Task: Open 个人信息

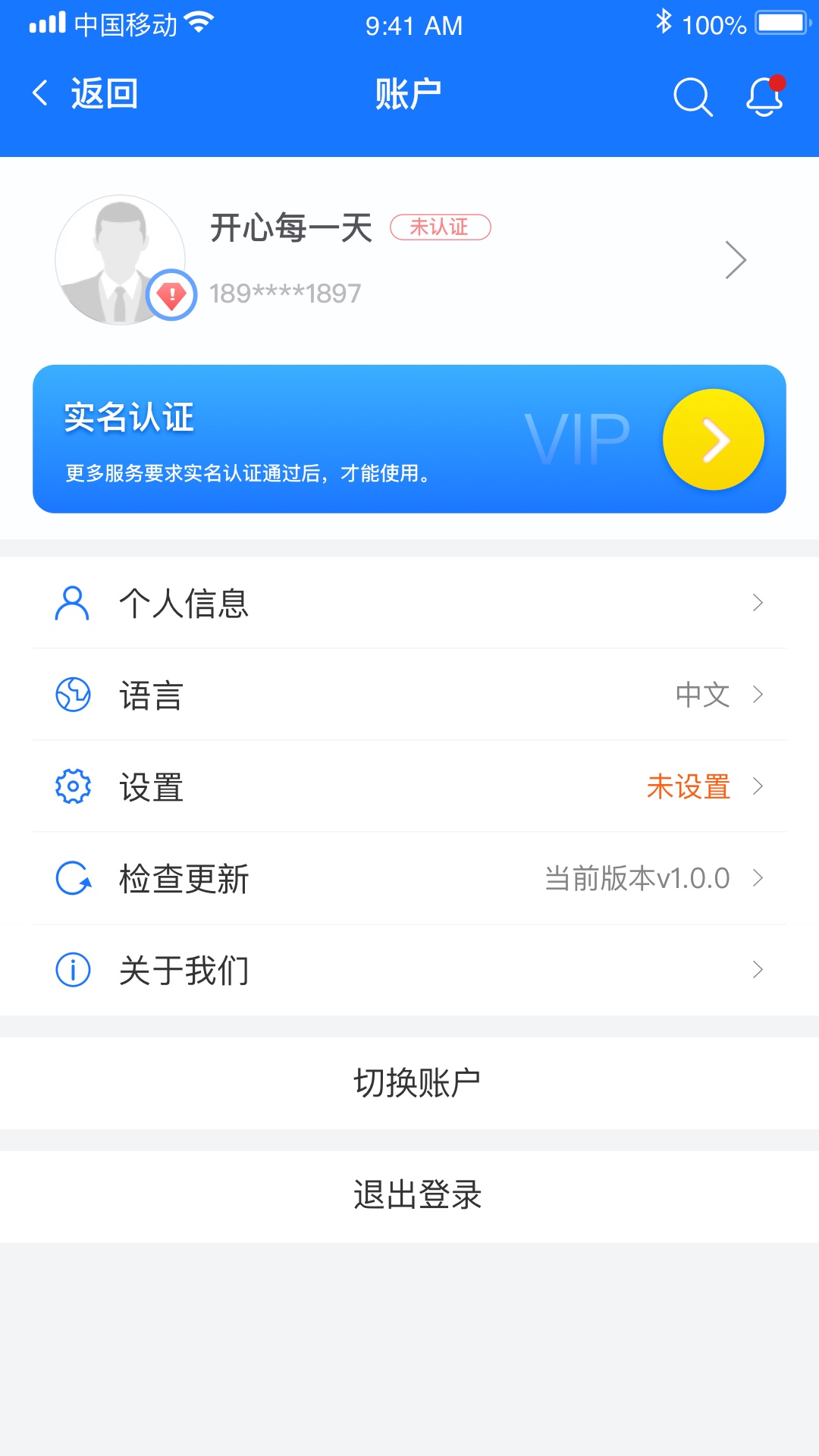Action: coord(409,603)
